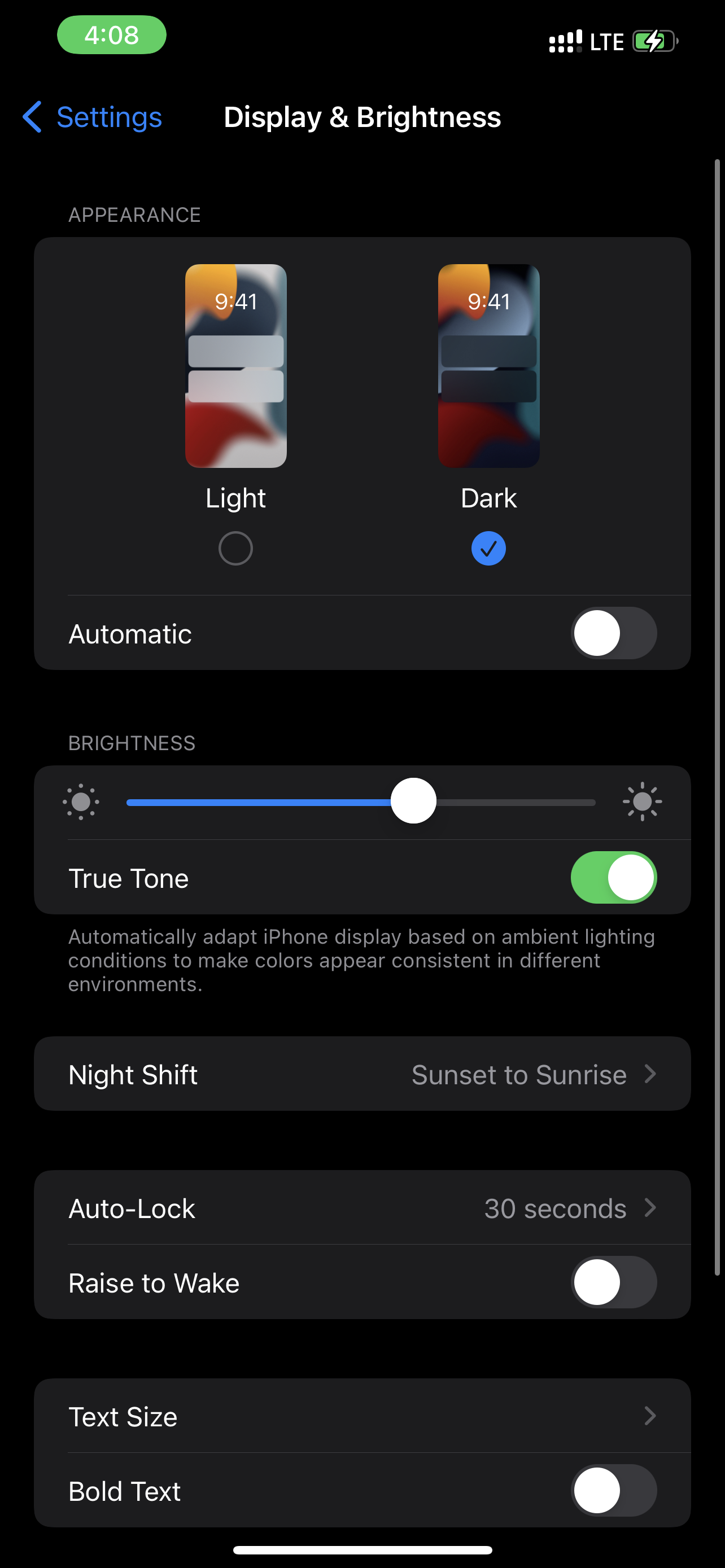Enable Raise to Wake
725x1568 pixels.
pyautogui.click(x=613, y=1282)
